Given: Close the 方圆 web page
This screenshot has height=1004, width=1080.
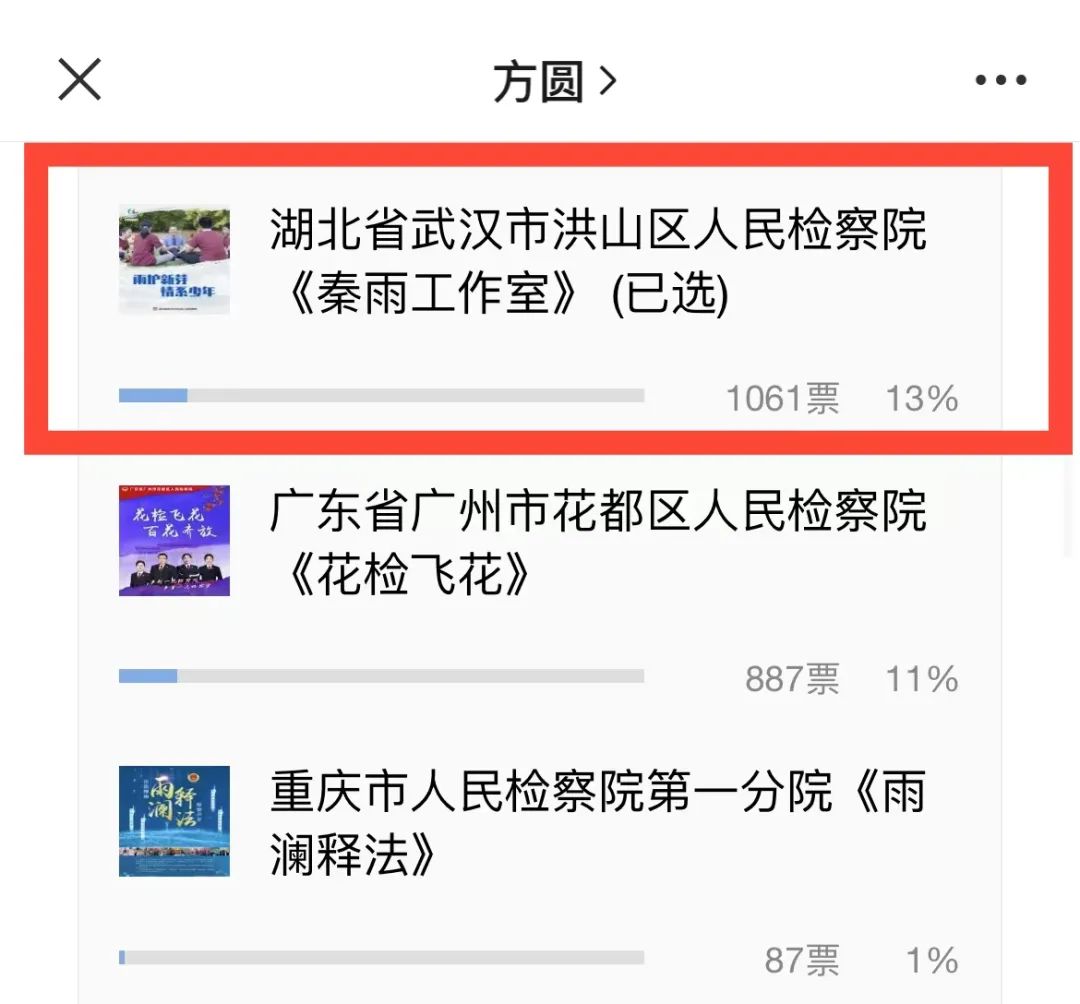Looking at the screenshot, I should pyautogui.click(x=80, y=79).
